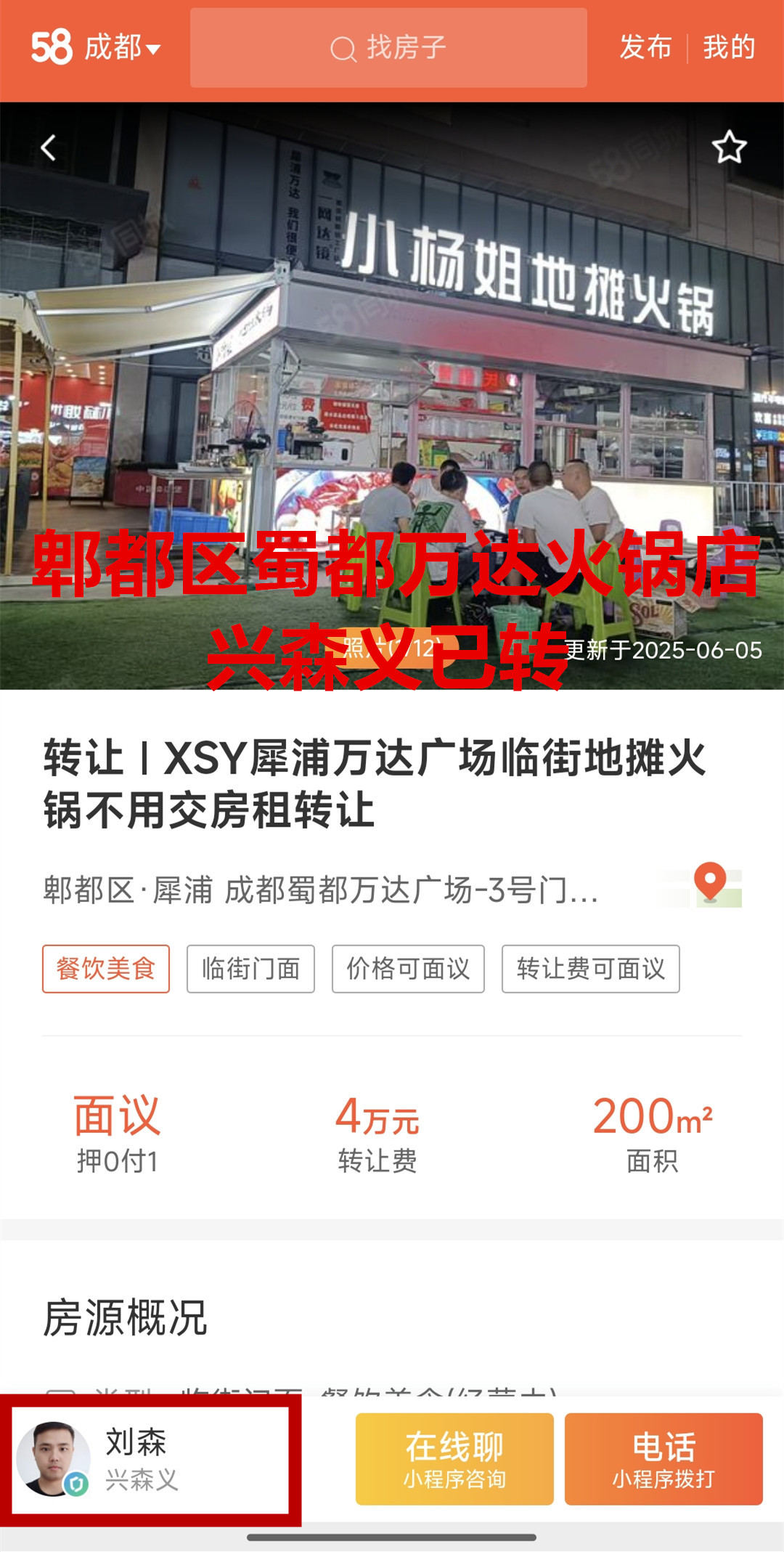Open 发布 to post a listing
784x1552 pixels.
645,48
